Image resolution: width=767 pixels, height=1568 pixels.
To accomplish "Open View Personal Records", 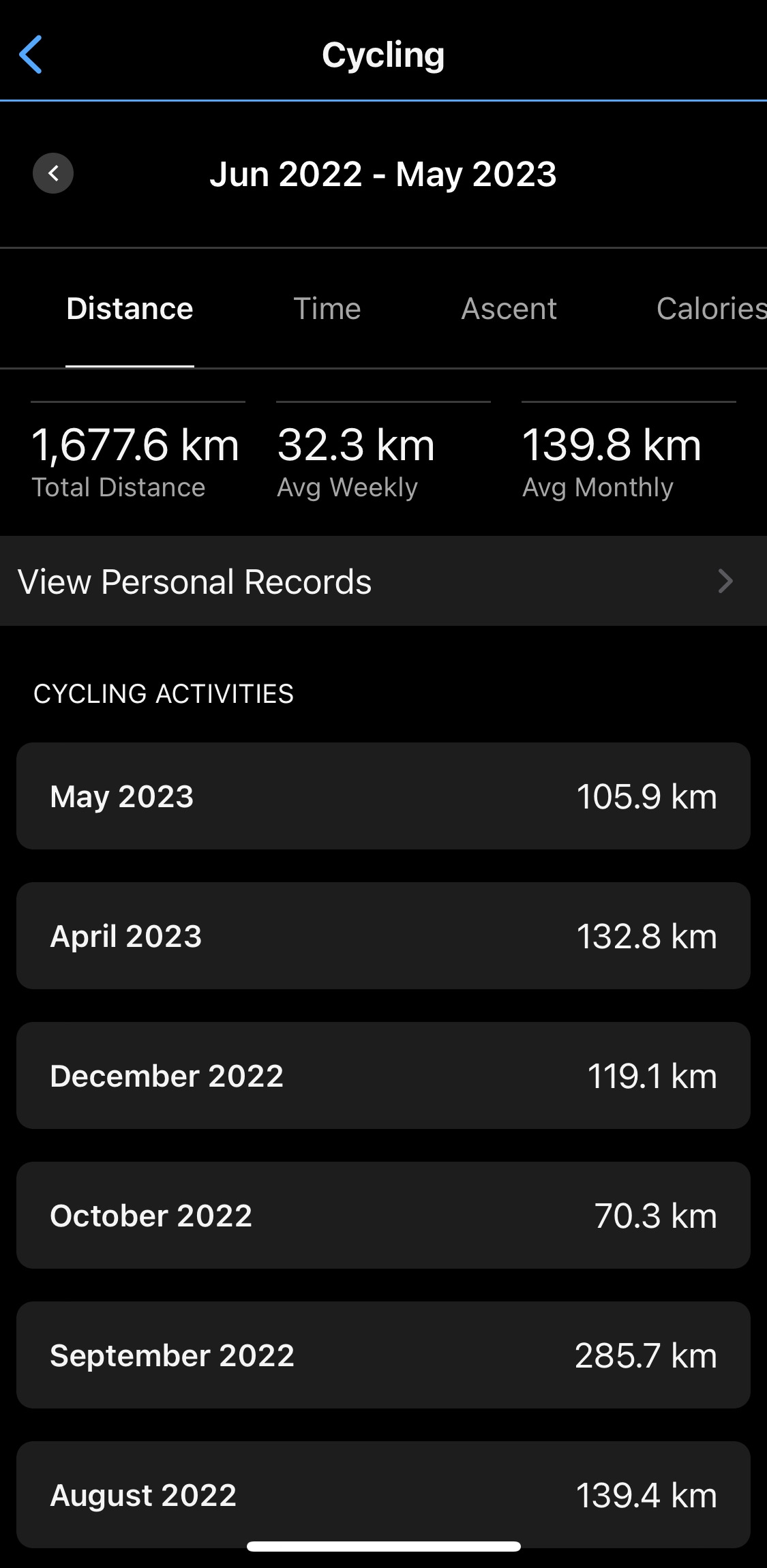I will tap(383, 582).
